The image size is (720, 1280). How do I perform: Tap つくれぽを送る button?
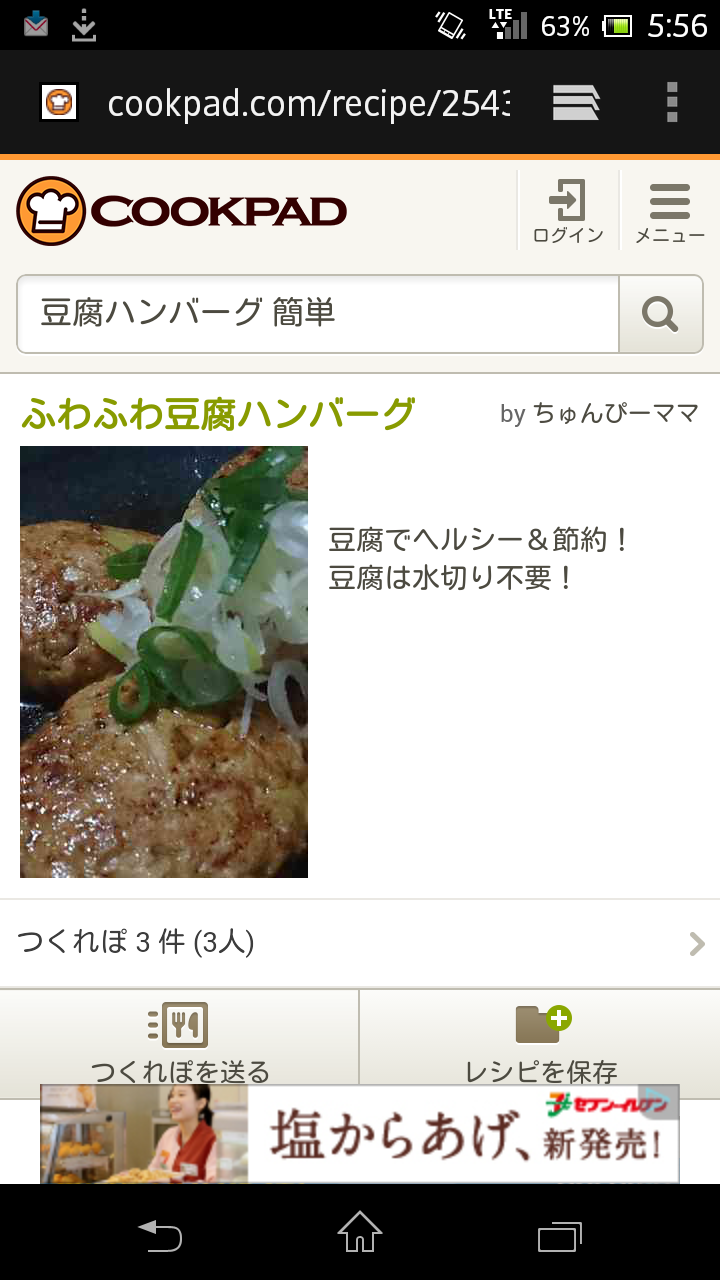click(x=180, y=1040)
